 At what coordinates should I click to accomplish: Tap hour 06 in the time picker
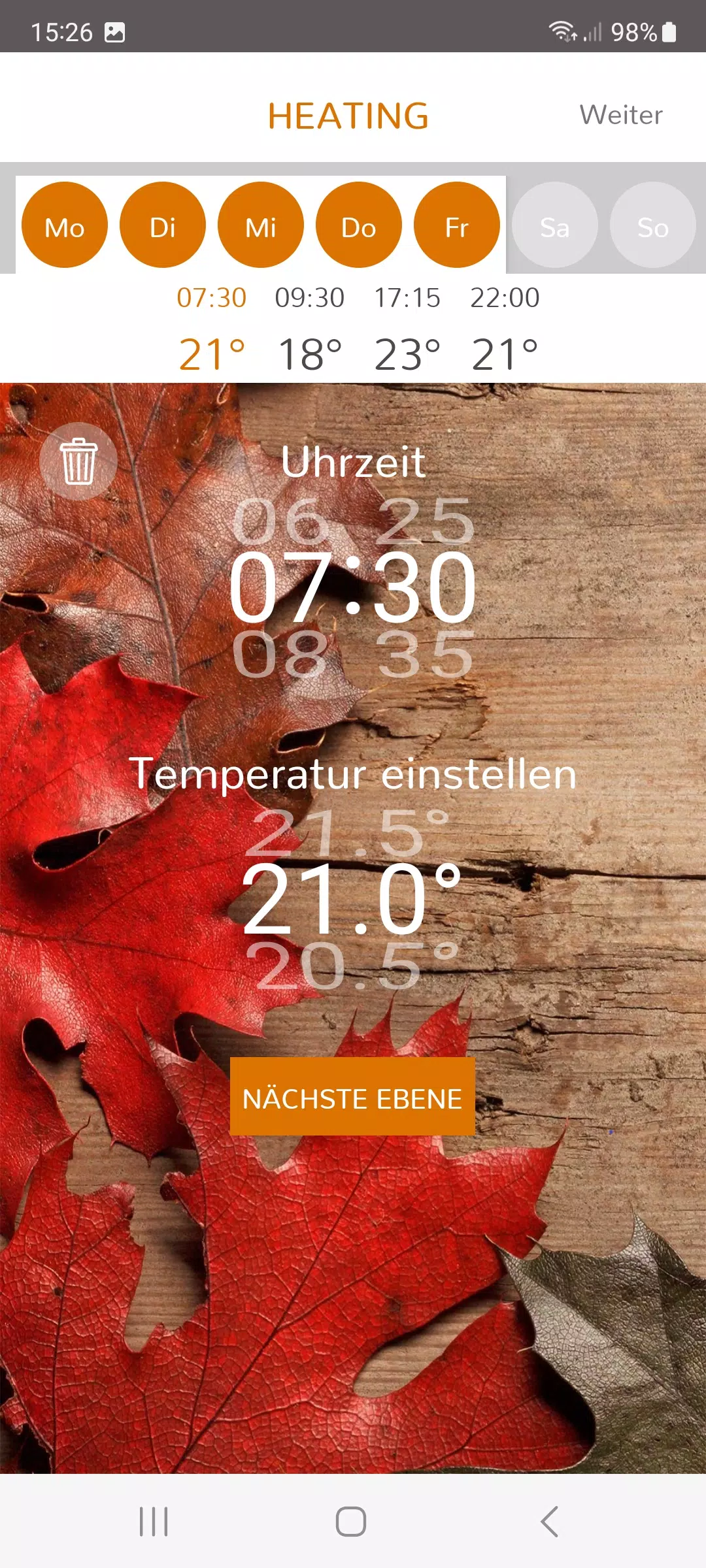(x=280, y=520)
